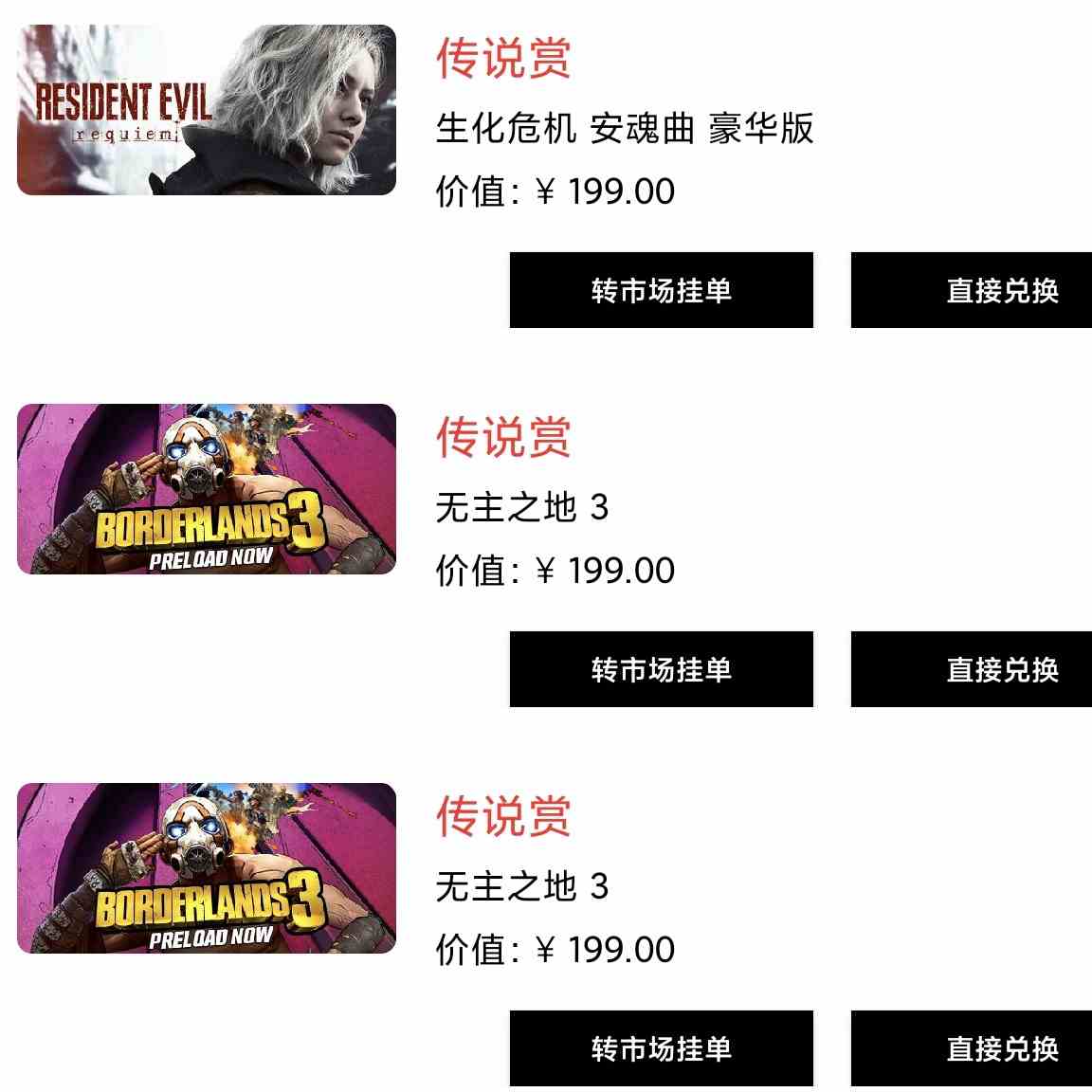
Task: Open the first Borderlands 3 reward image
Action: point(207,489)
